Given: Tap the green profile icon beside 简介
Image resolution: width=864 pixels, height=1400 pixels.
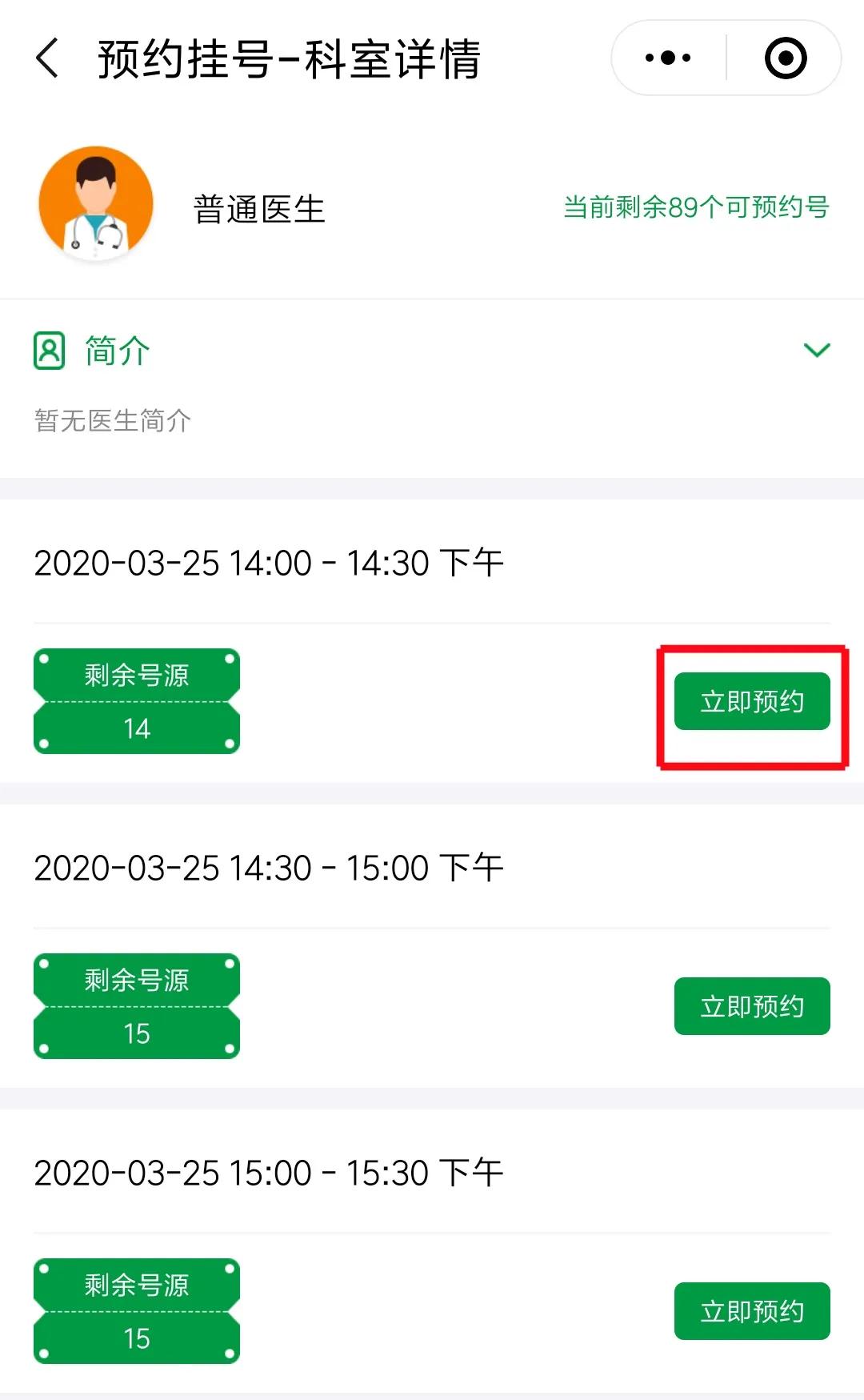Looking at the screenshot, I should click(48, 351).
